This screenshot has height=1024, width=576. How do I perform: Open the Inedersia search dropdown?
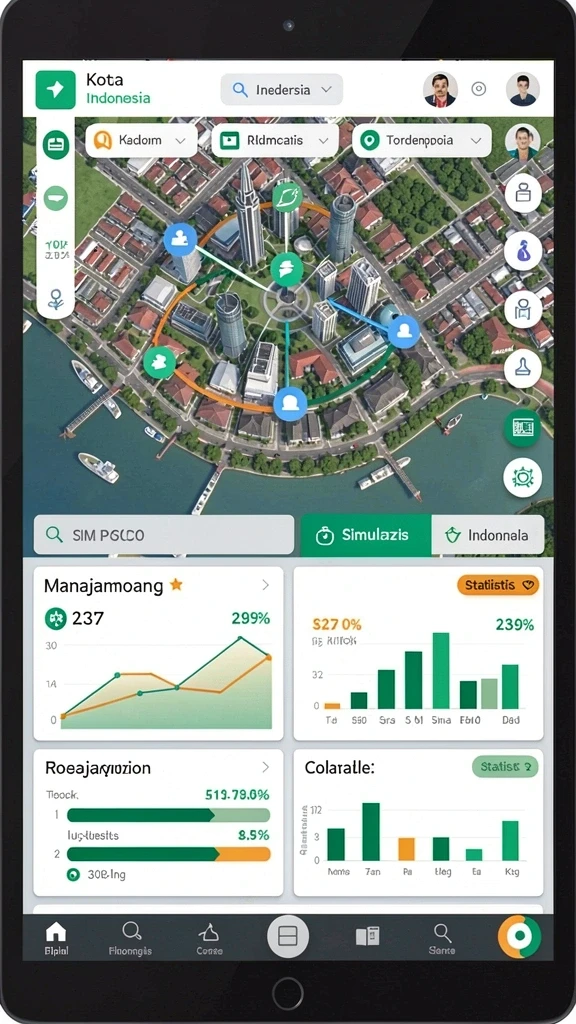pos(281,89)
